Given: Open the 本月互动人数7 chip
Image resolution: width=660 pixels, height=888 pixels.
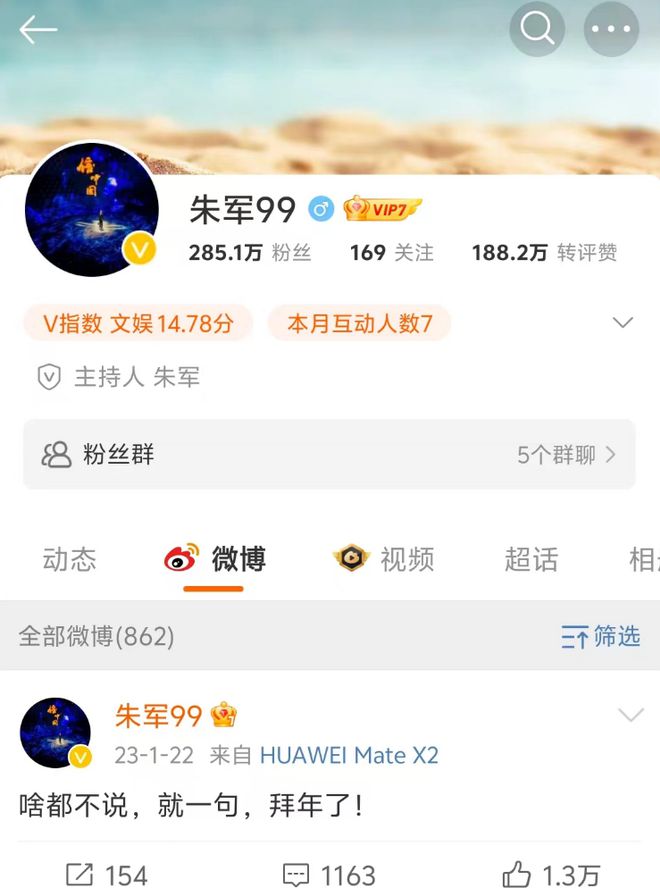Looking at the screenshot, I should point(360,323).
